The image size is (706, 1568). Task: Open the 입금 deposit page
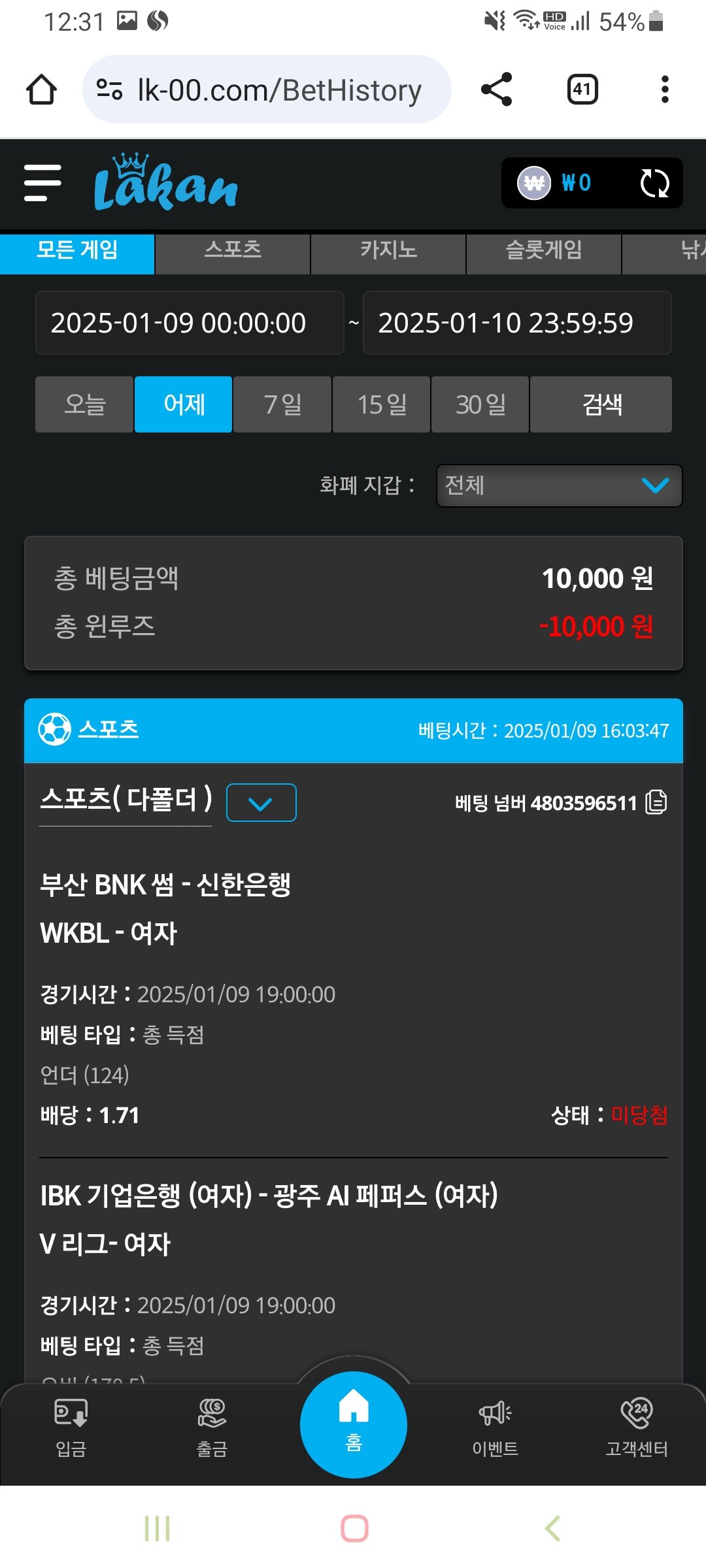pos(71,1428)
